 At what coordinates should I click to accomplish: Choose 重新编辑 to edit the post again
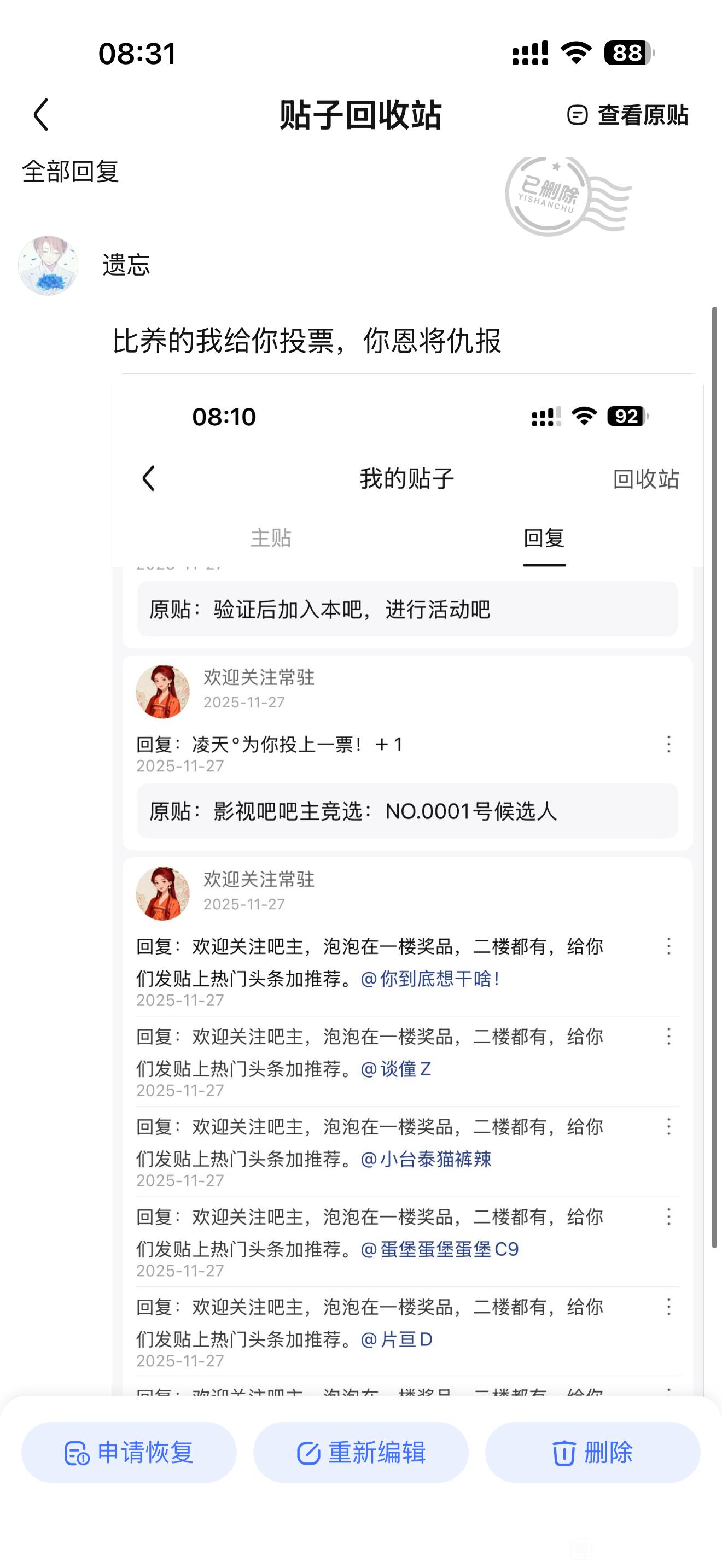[x=361, y=1452]
